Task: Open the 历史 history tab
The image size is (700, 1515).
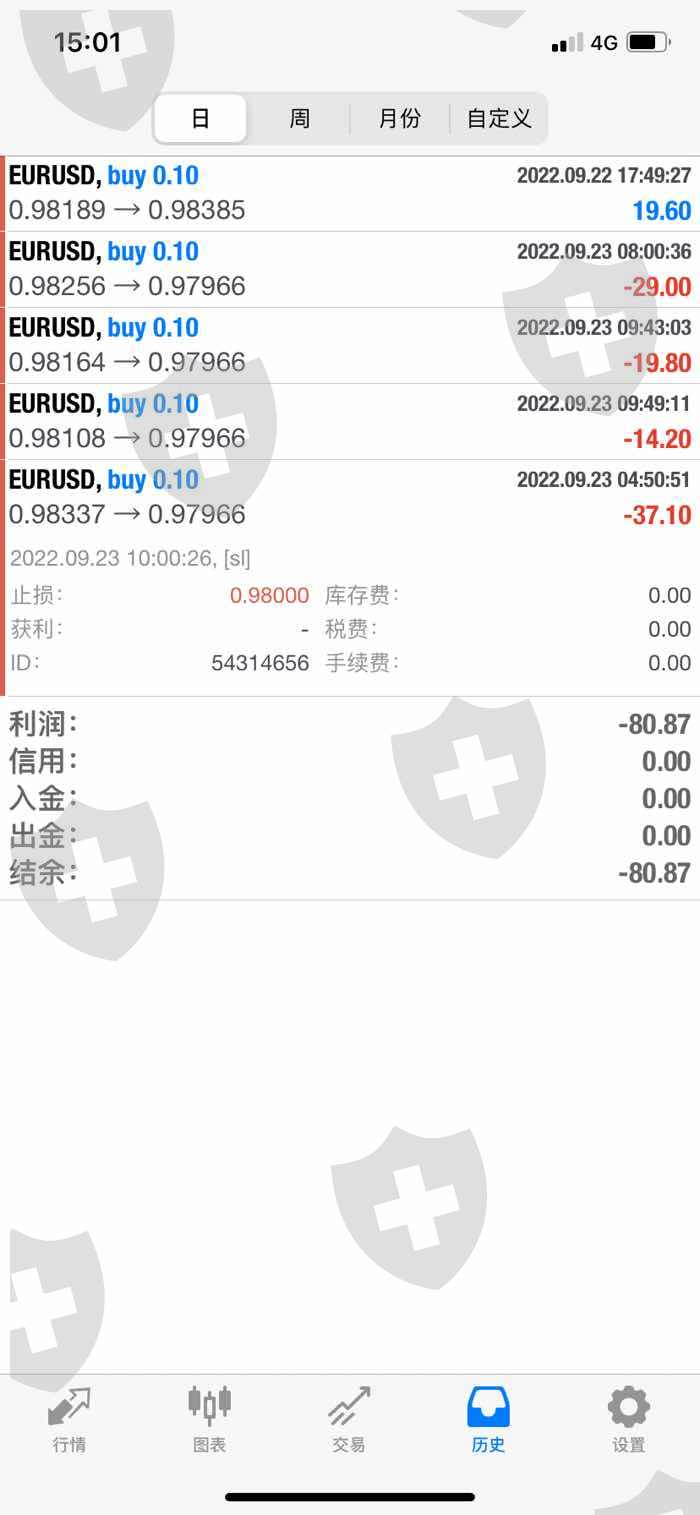Action: [489, 1420]
